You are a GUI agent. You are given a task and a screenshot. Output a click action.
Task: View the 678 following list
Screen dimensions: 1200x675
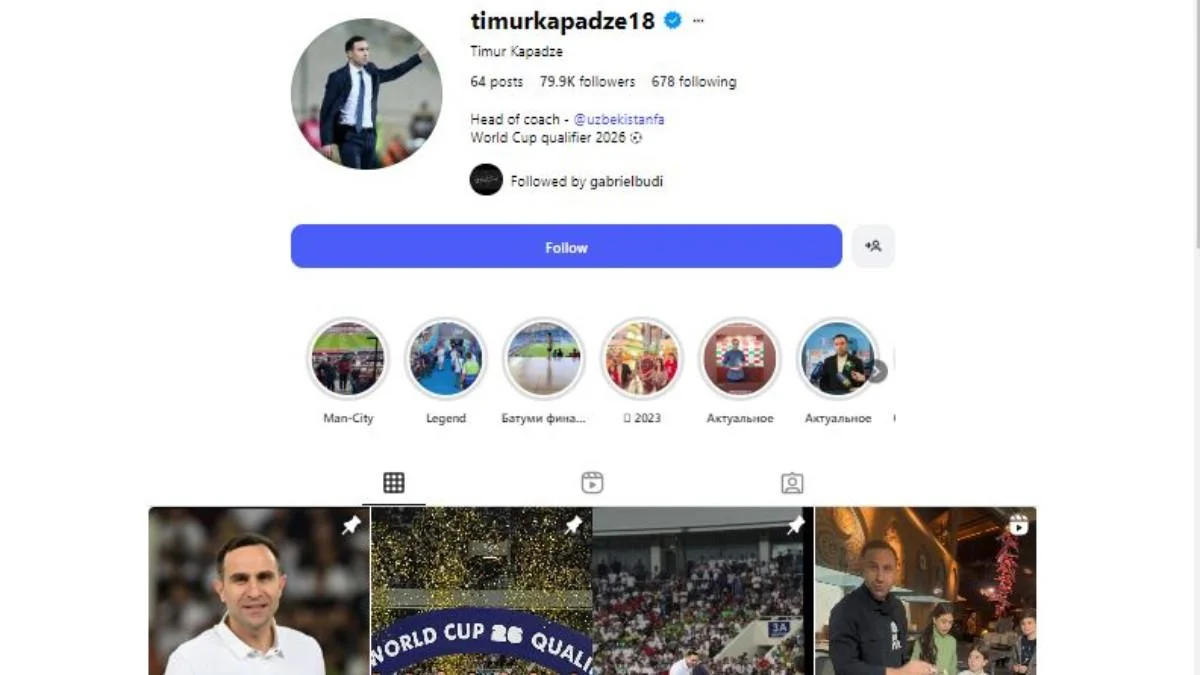pyautogui.click(x=693, y=82)
